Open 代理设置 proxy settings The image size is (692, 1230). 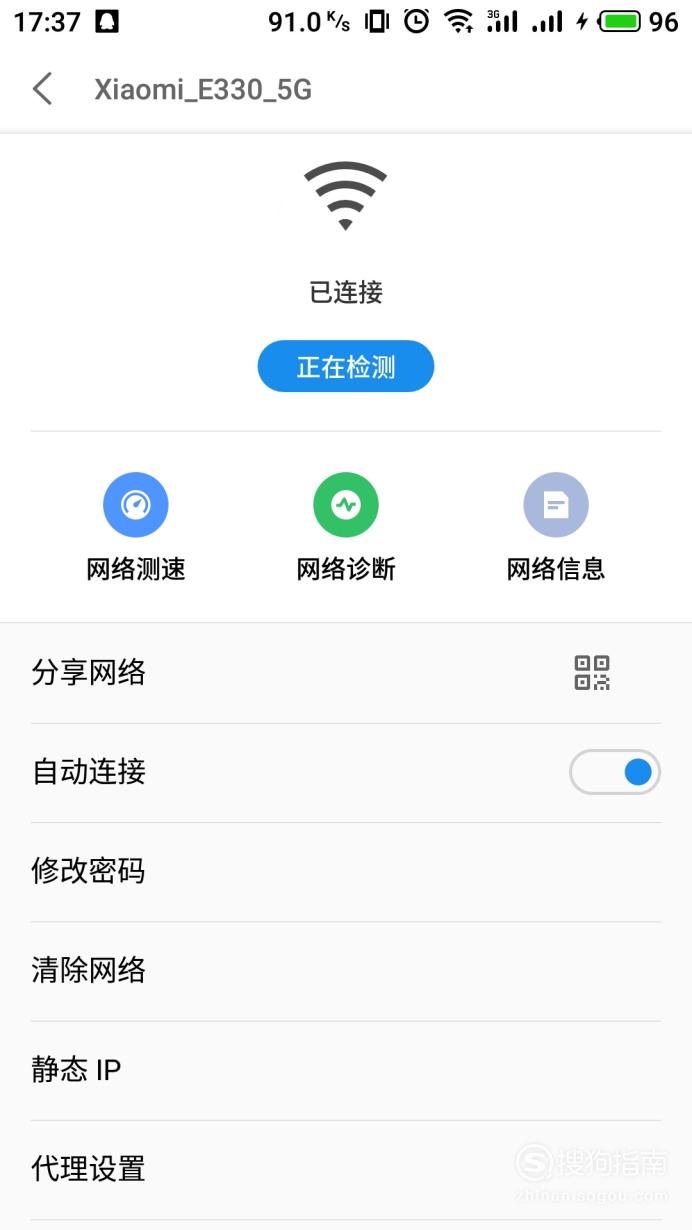click(346, 1169)
